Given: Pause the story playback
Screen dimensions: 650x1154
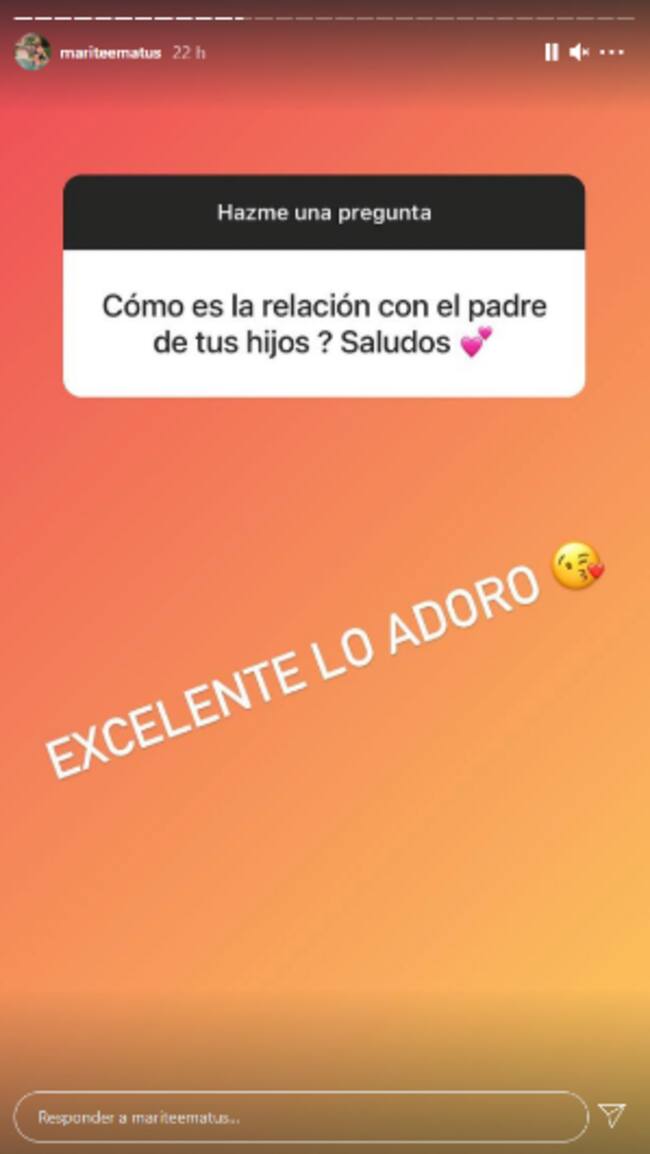Looking at the screenshot, I should tap(551, 53).
